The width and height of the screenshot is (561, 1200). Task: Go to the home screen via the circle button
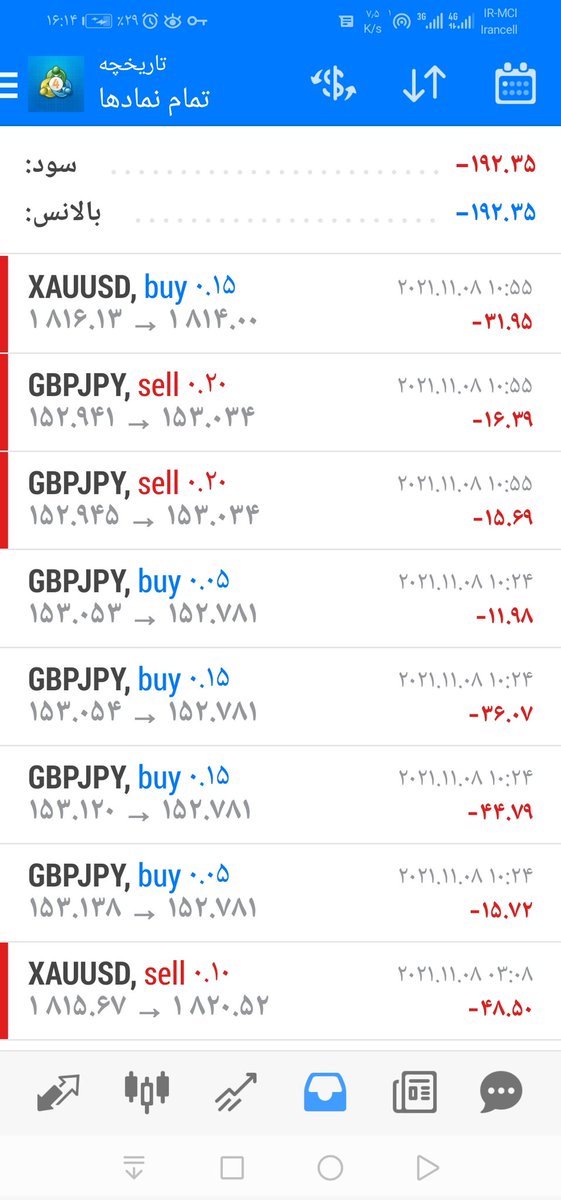[x=330, y=1167]
